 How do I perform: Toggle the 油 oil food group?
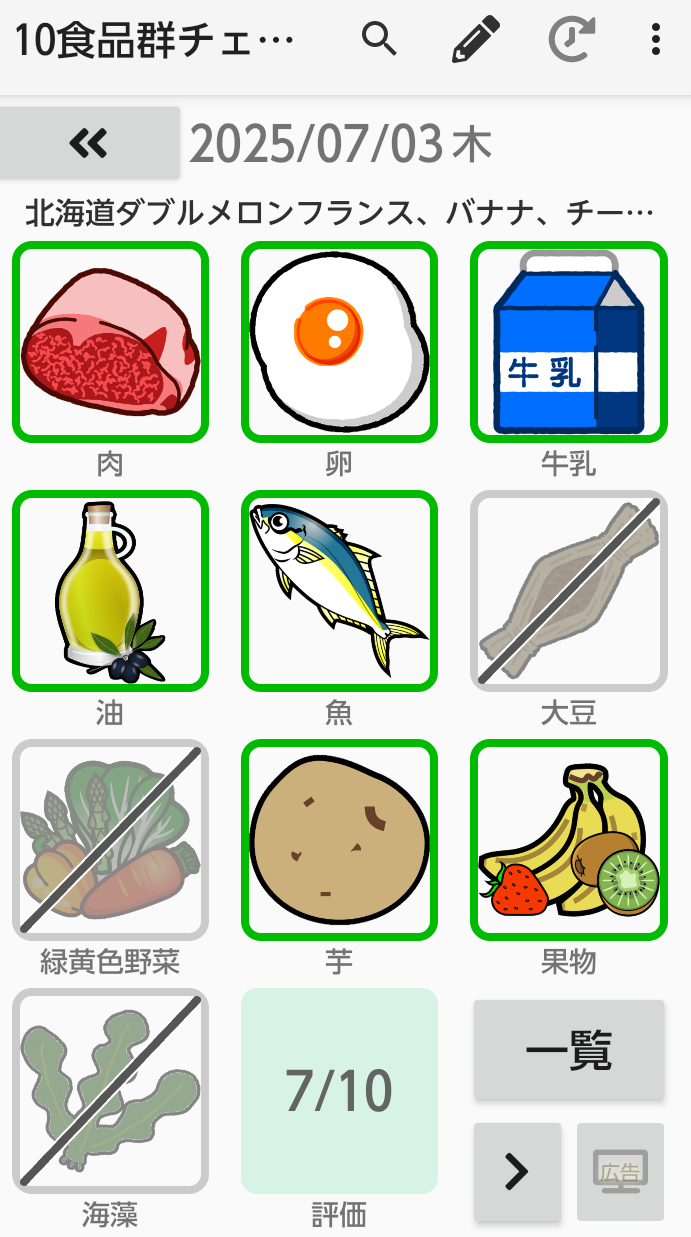(110, 591)
